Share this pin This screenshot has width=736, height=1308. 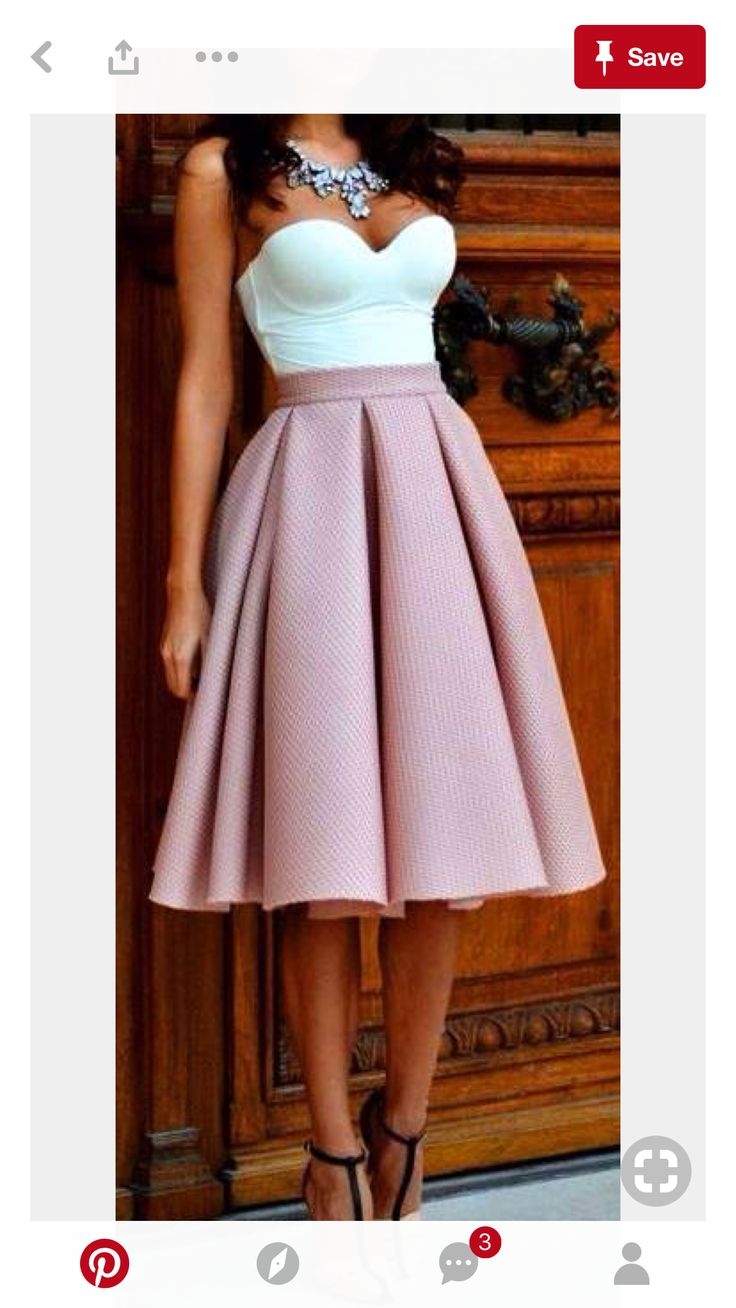123,57
